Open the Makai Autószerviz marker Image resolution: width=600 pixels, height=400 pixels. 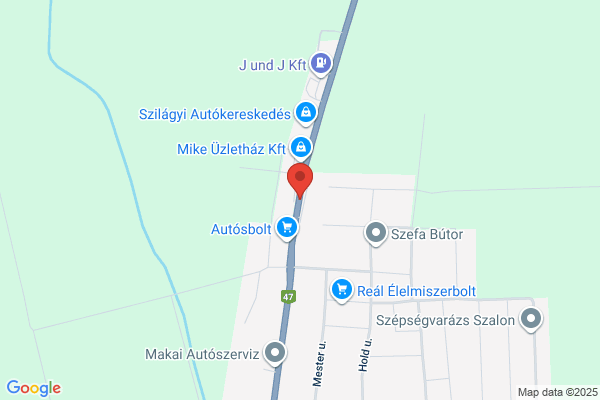pyautogui.click(x=275, y=353)
